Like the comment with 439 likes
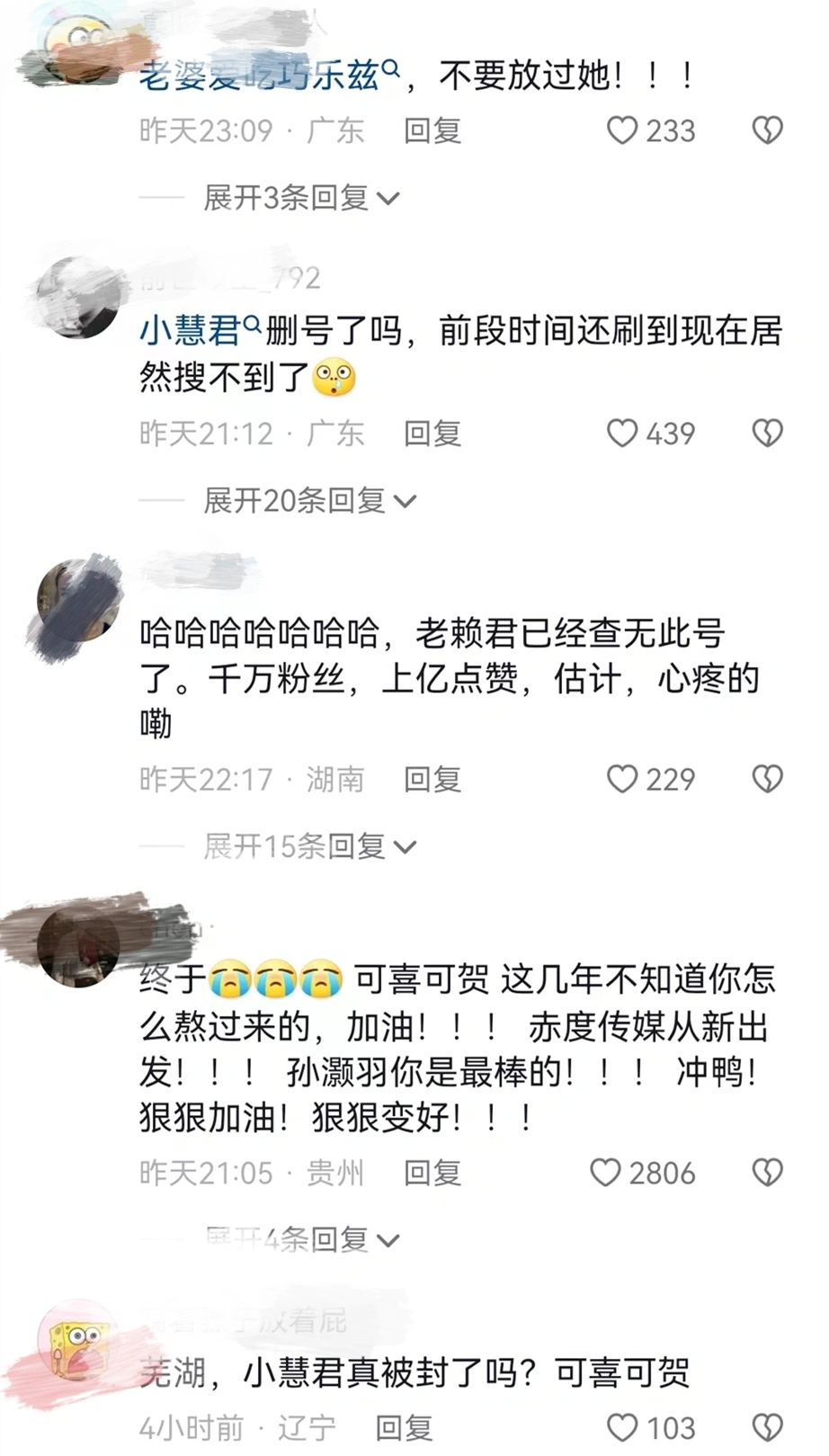The image size is (829, 1456). pyautogui.click(x=622, y=433)
